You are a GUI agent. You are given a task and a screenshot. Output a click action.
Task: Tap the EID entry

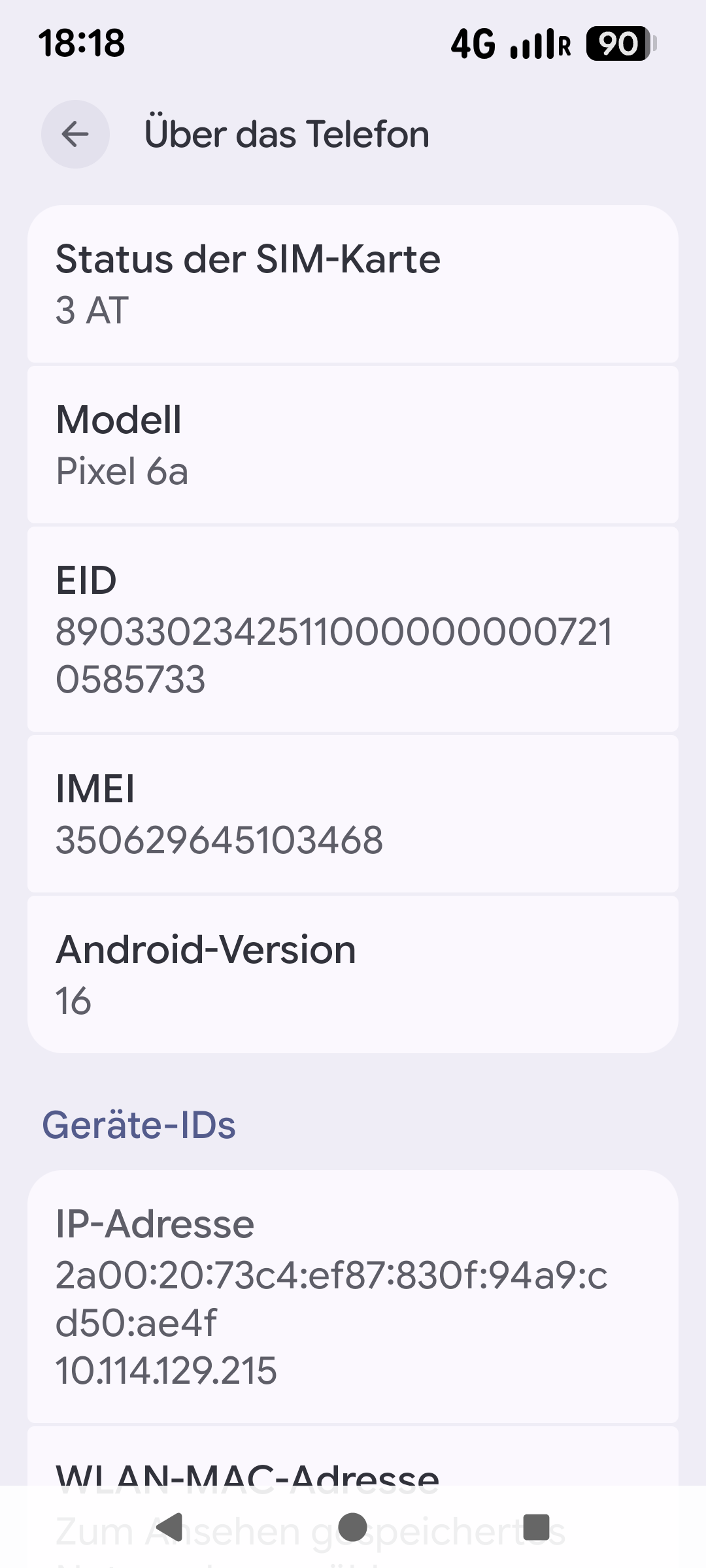353,629
